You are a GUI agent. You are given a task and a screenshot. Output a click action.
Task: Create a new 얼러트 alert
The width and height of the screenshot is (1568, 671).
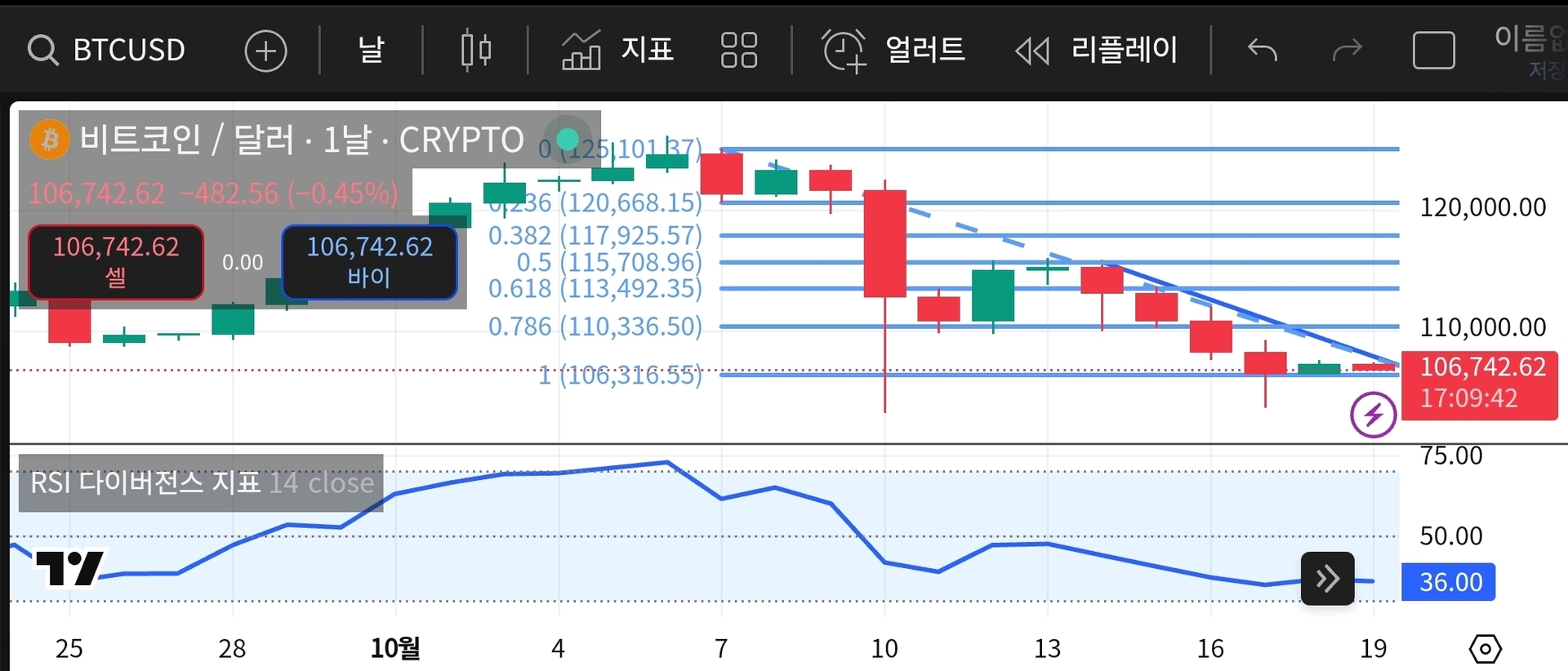(x=893, y=51)
